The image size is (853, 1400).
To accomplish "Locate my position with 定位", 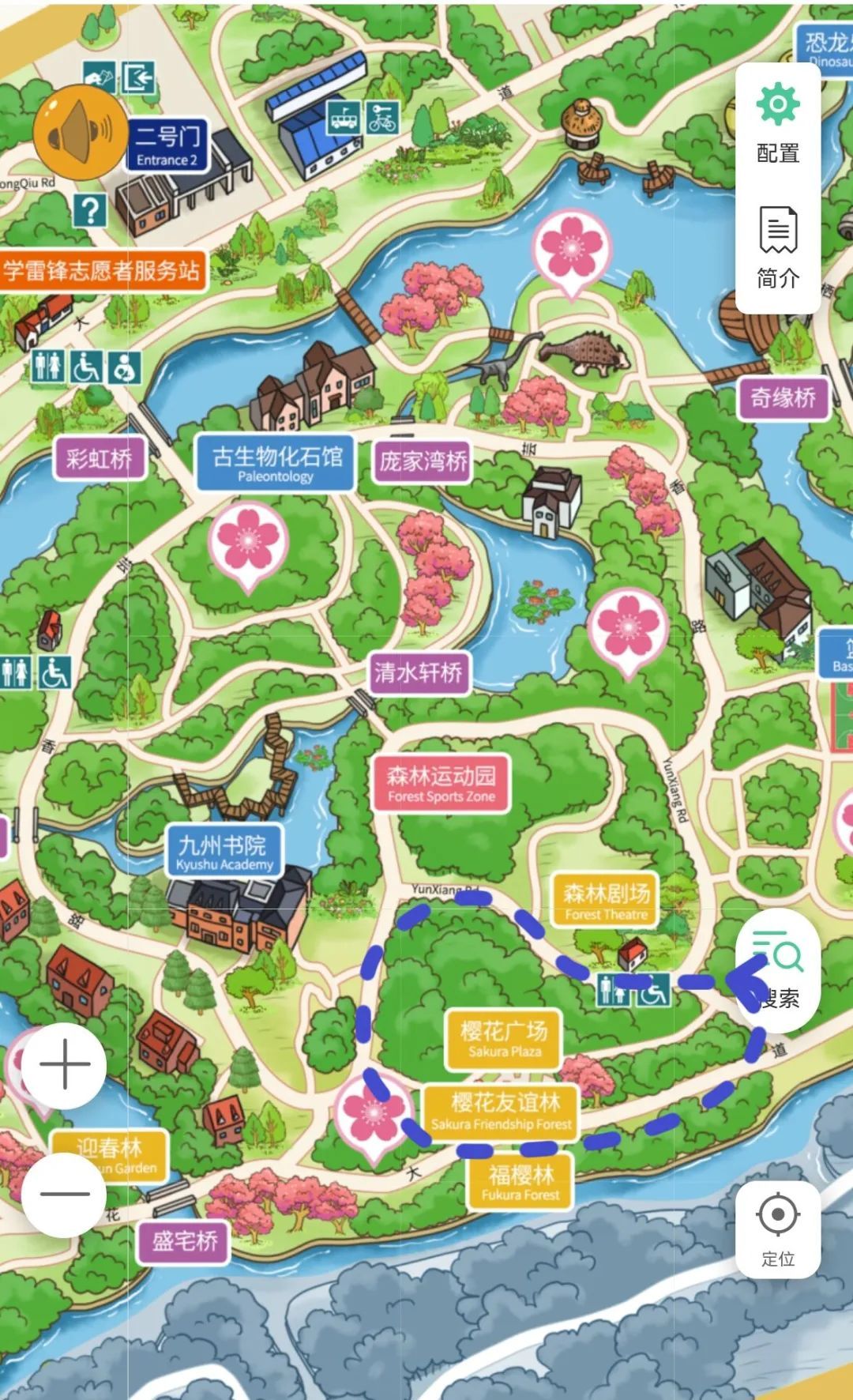I will [x=778, y=1228].
